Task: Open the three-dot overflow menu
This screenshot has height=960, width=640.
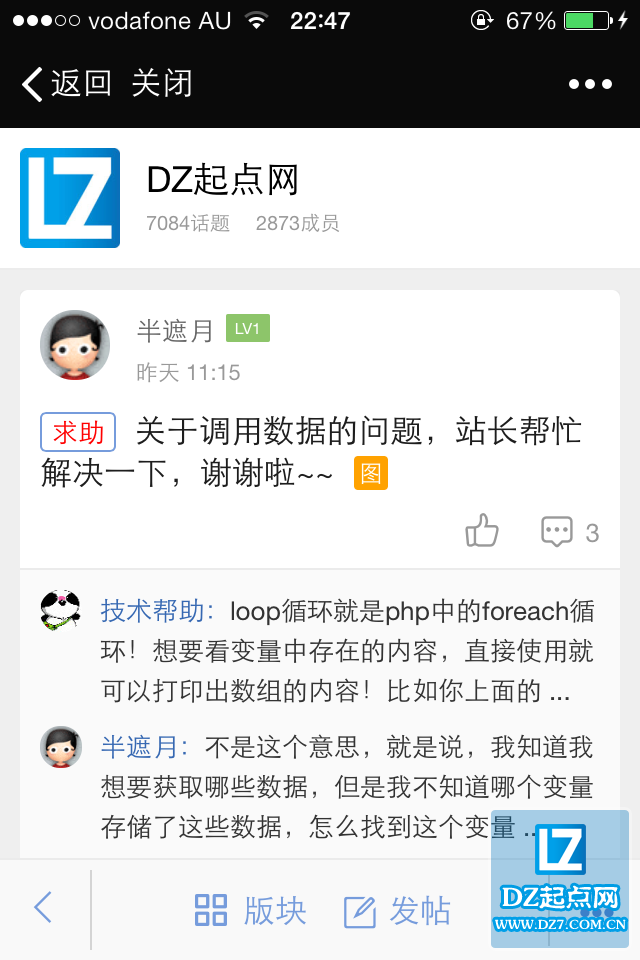Action: tap(590, 84)
